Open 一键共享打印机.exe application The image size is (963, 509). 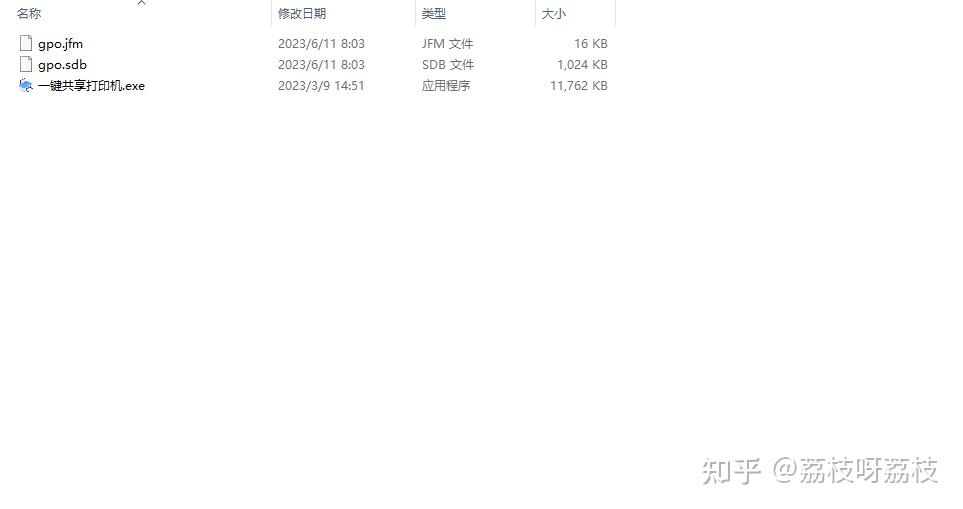tap(90, 86)
